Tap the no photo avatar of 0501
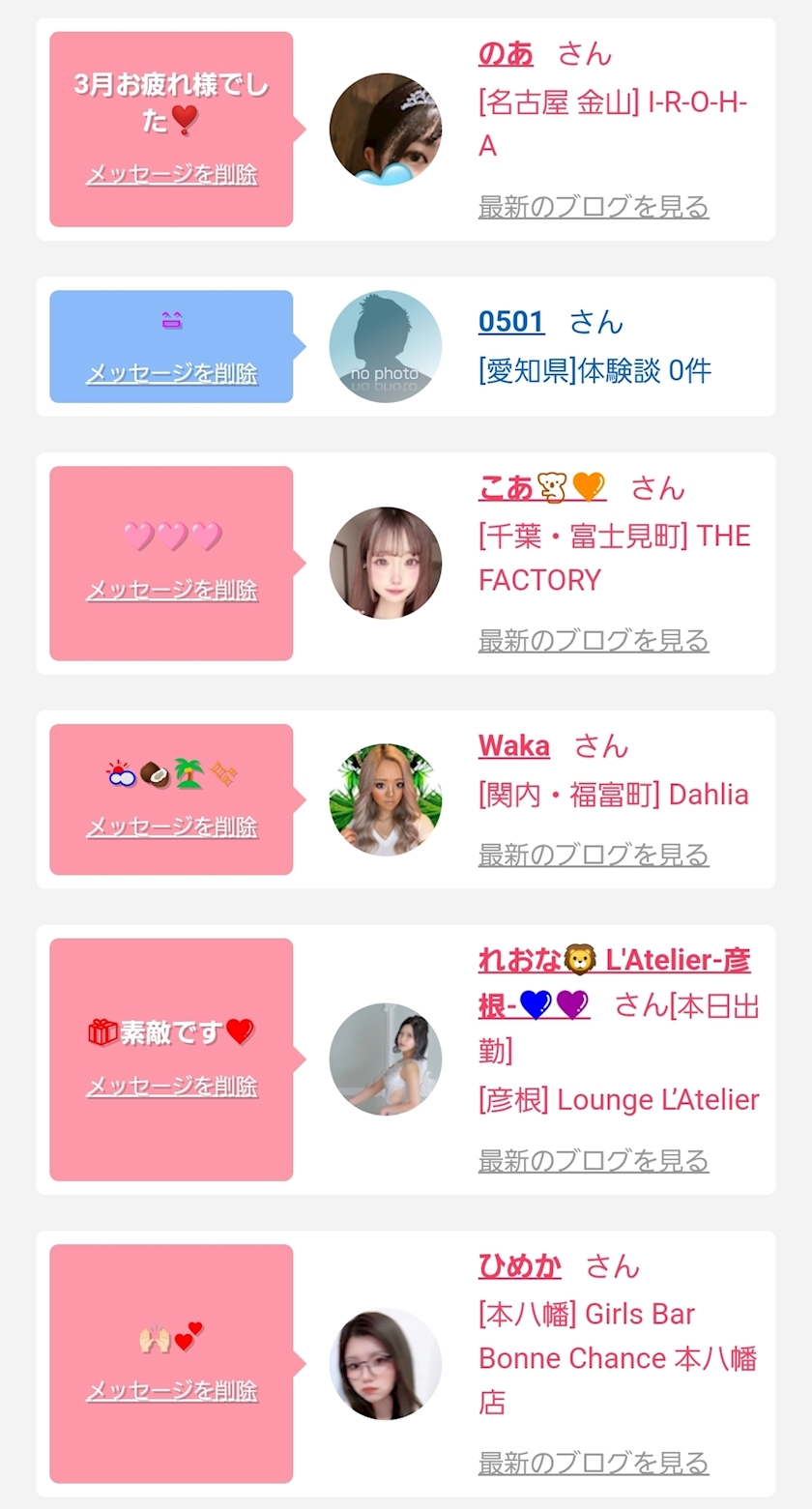Image resolution: width=812 pixels, height=1509 pixels. pos(385,346)
